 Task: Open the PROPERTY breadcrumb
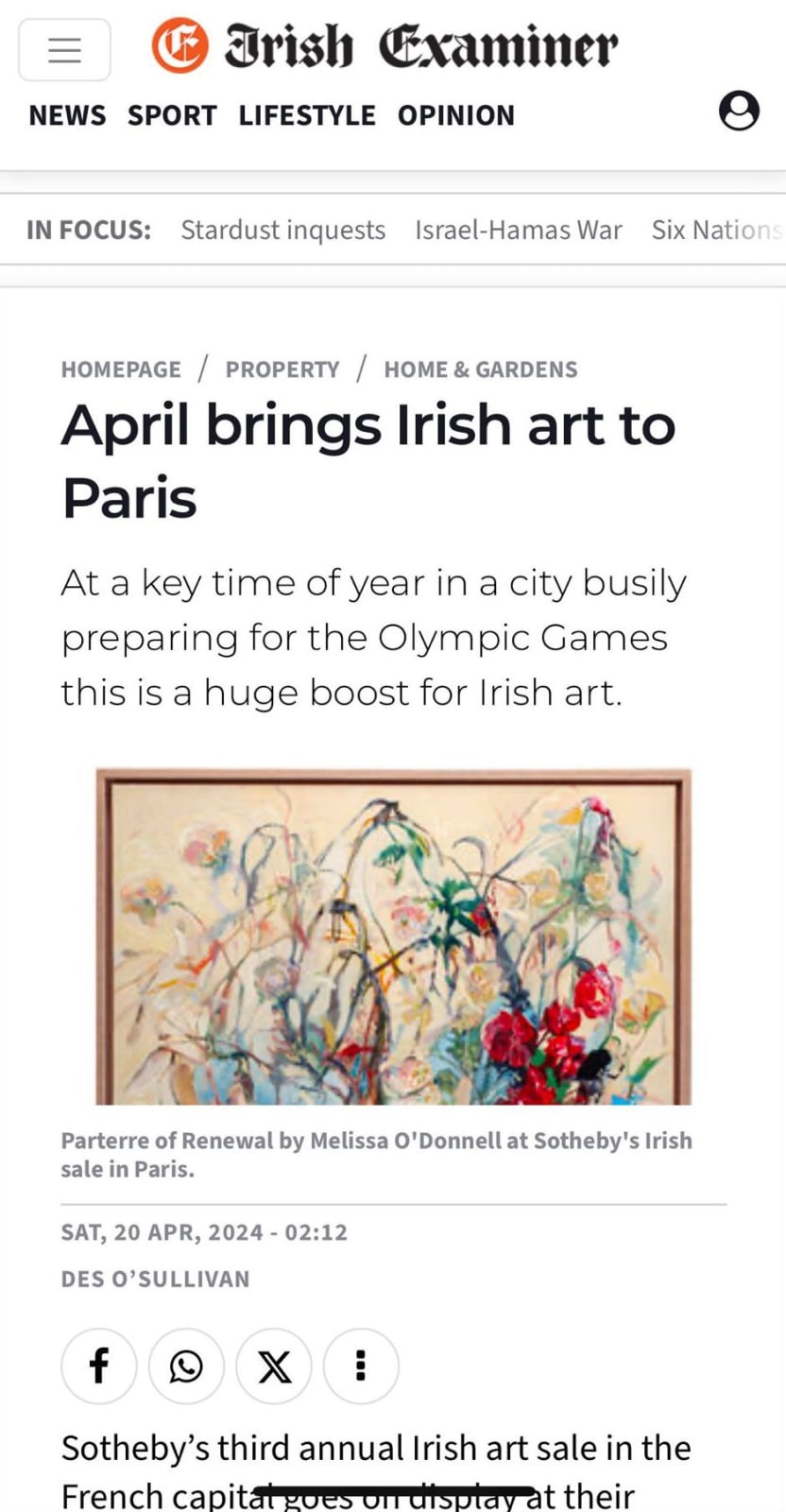(x=282, y=369)
